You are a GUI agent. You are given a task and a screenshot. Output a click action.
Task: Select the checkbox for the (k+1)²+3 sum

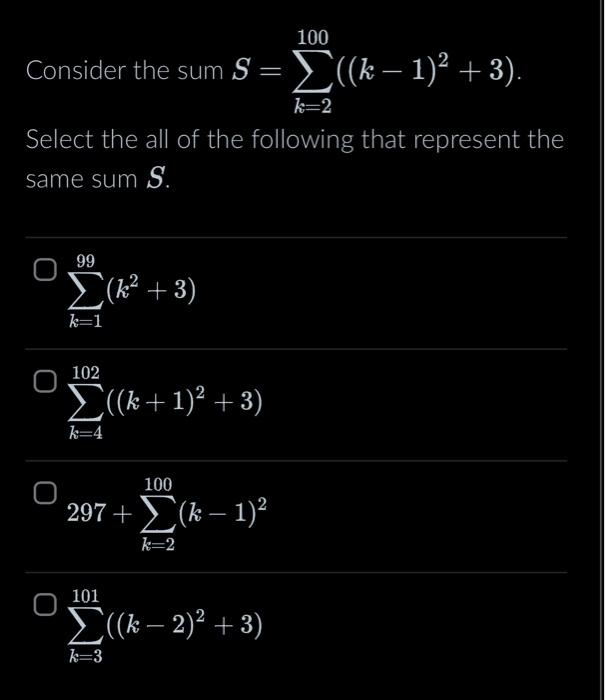41,381
